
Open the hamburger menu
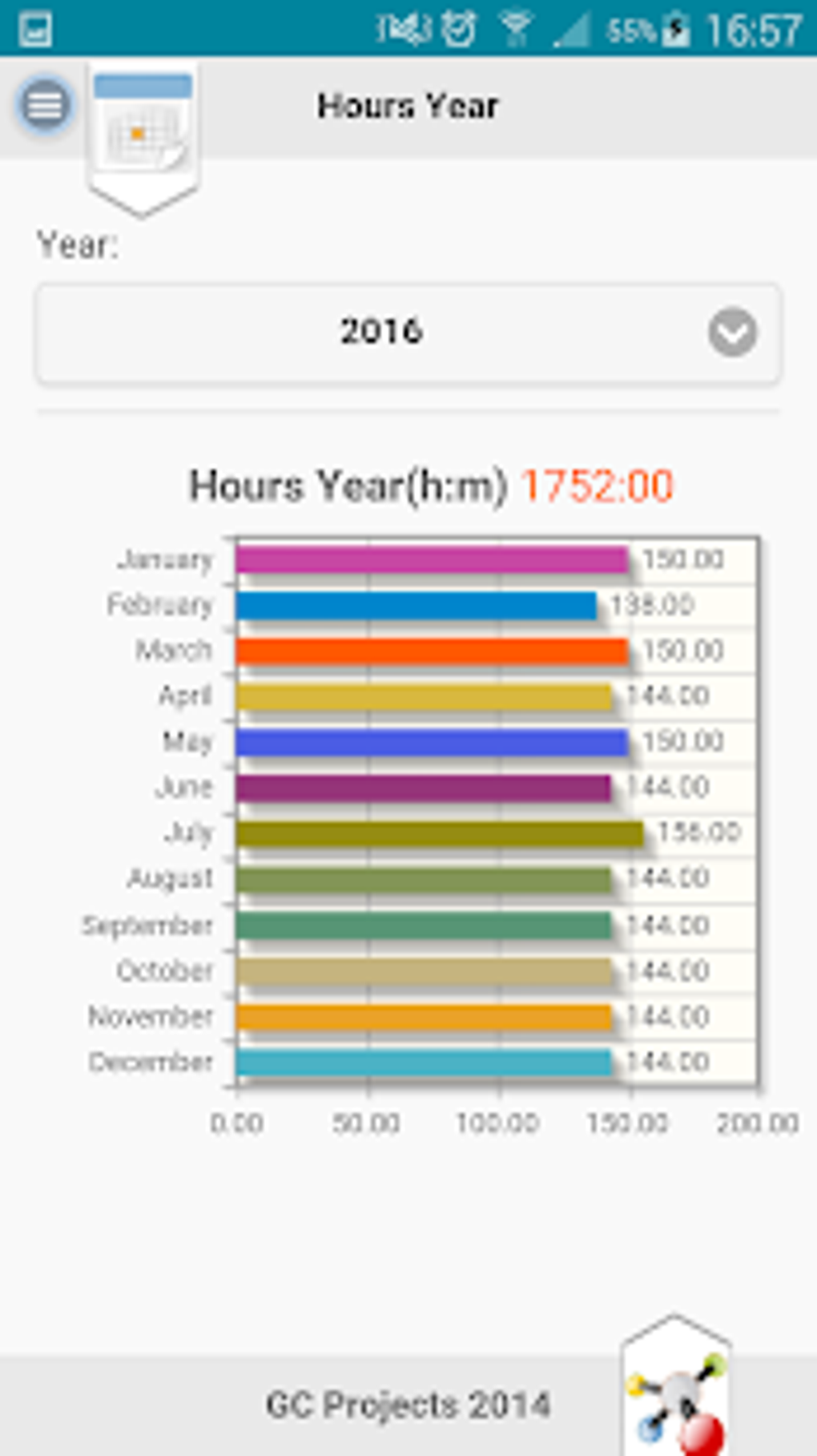[x=45, y=105]
